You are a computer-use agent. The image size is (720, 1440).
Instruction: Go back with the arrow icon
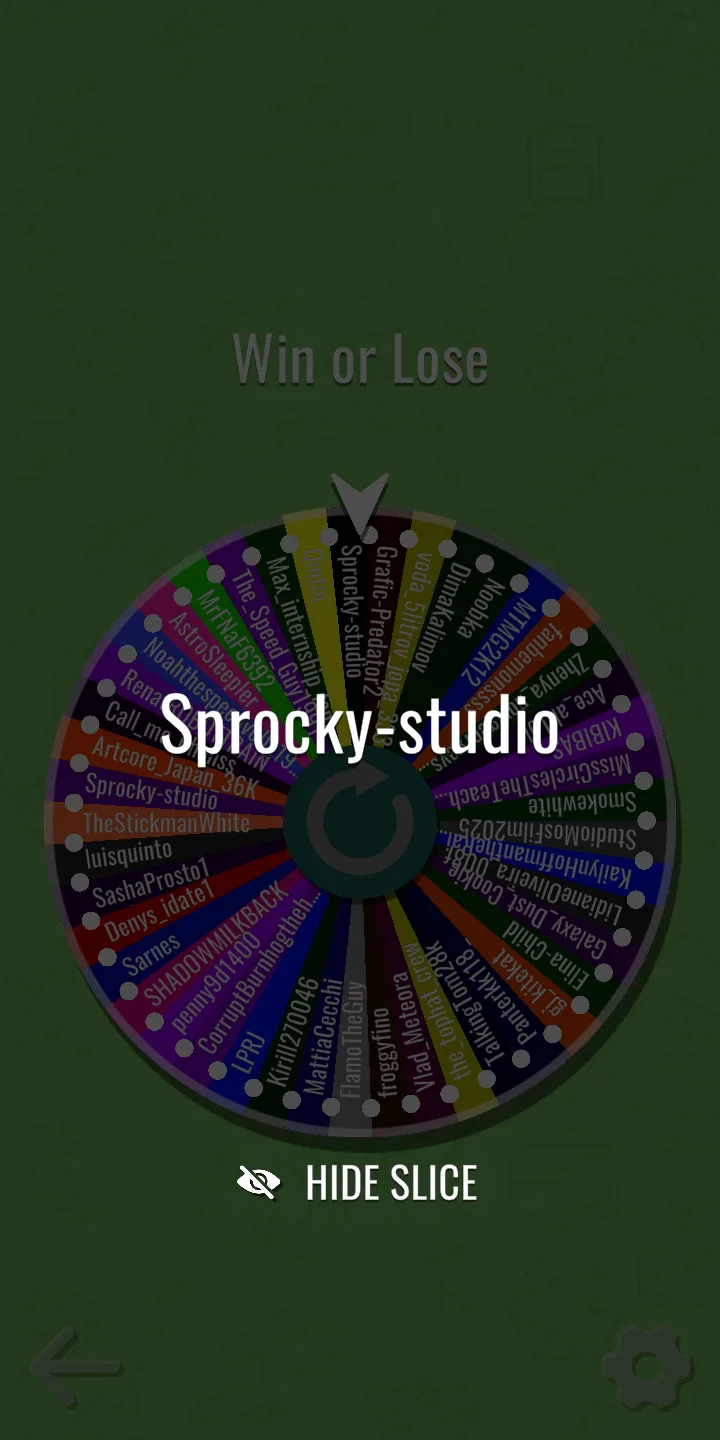point(75,1367)
